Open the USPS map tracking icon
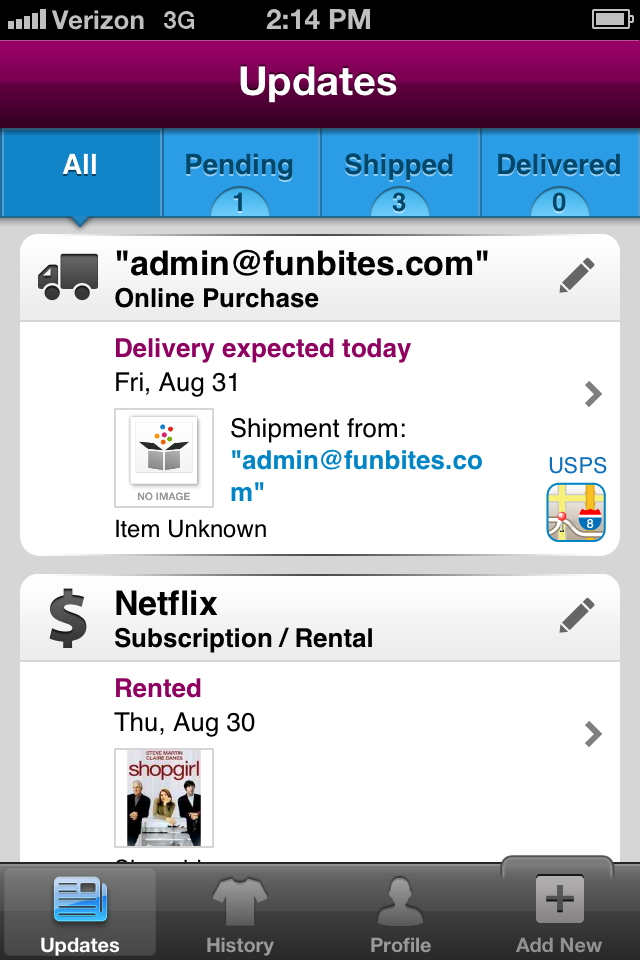 pos(576,512)
